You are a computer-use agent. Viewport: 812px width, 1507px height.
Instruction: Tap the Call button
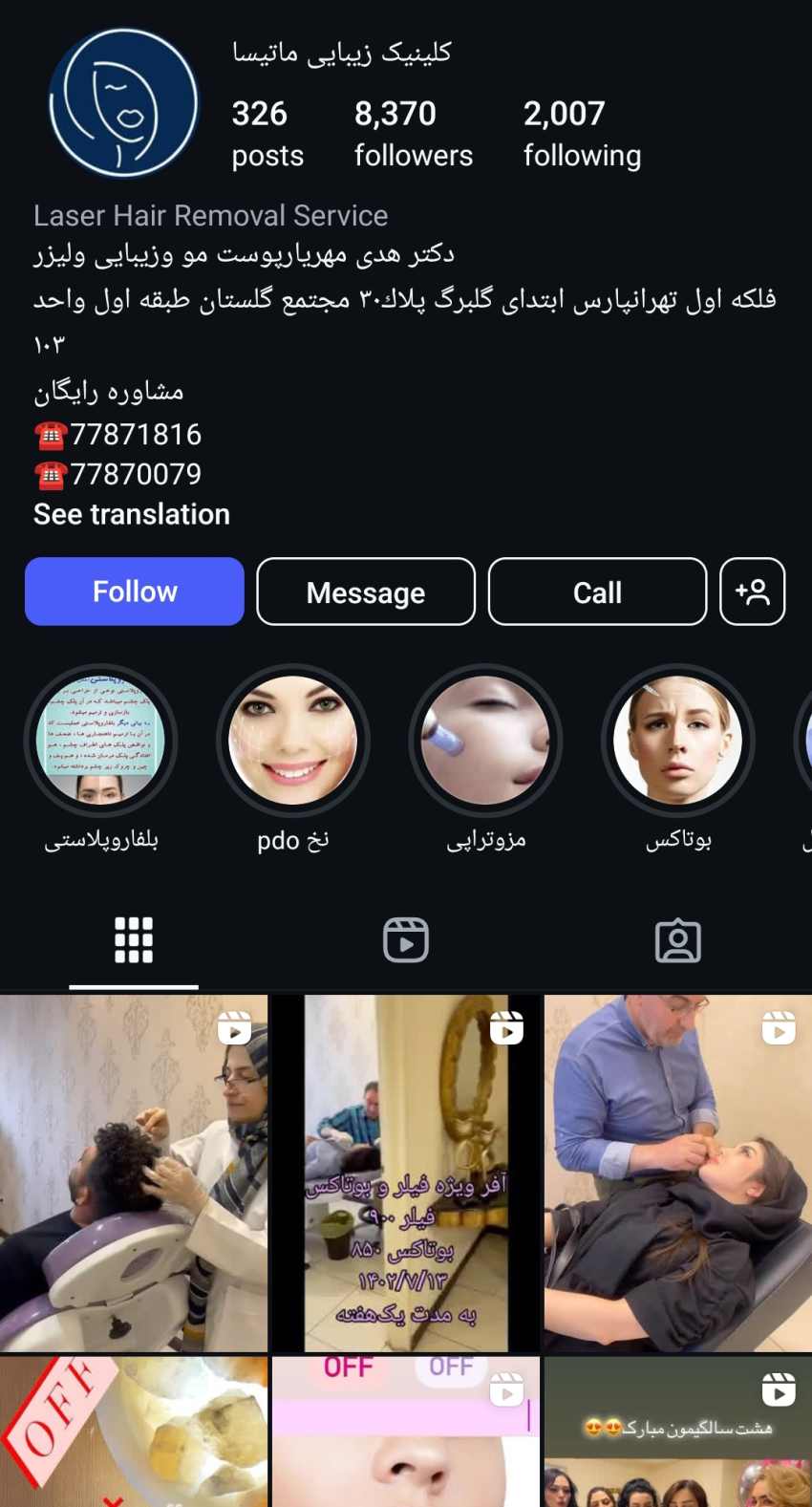(597, 592)
